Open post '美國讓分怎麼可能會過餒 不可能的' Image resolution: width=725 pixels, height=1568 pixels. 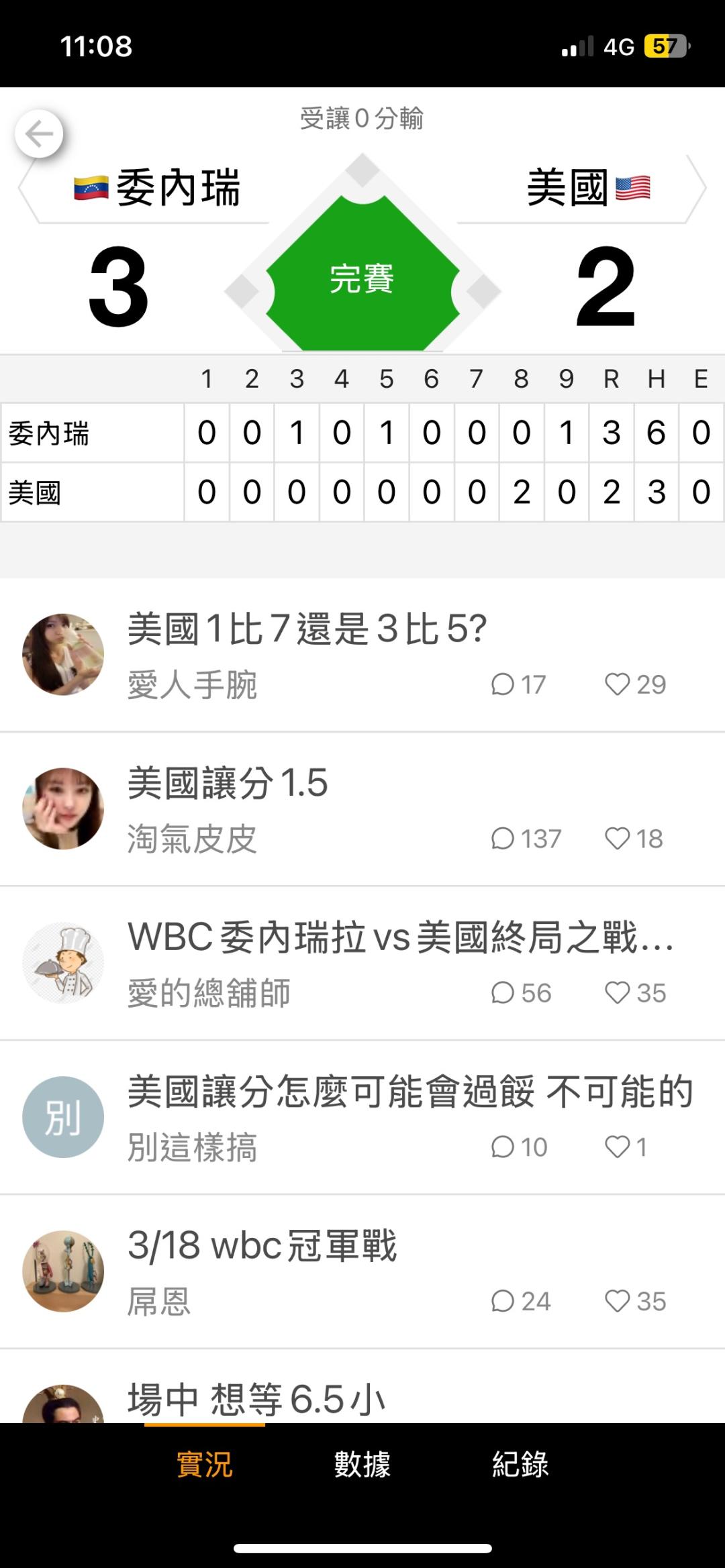(x=409, y=1092)
